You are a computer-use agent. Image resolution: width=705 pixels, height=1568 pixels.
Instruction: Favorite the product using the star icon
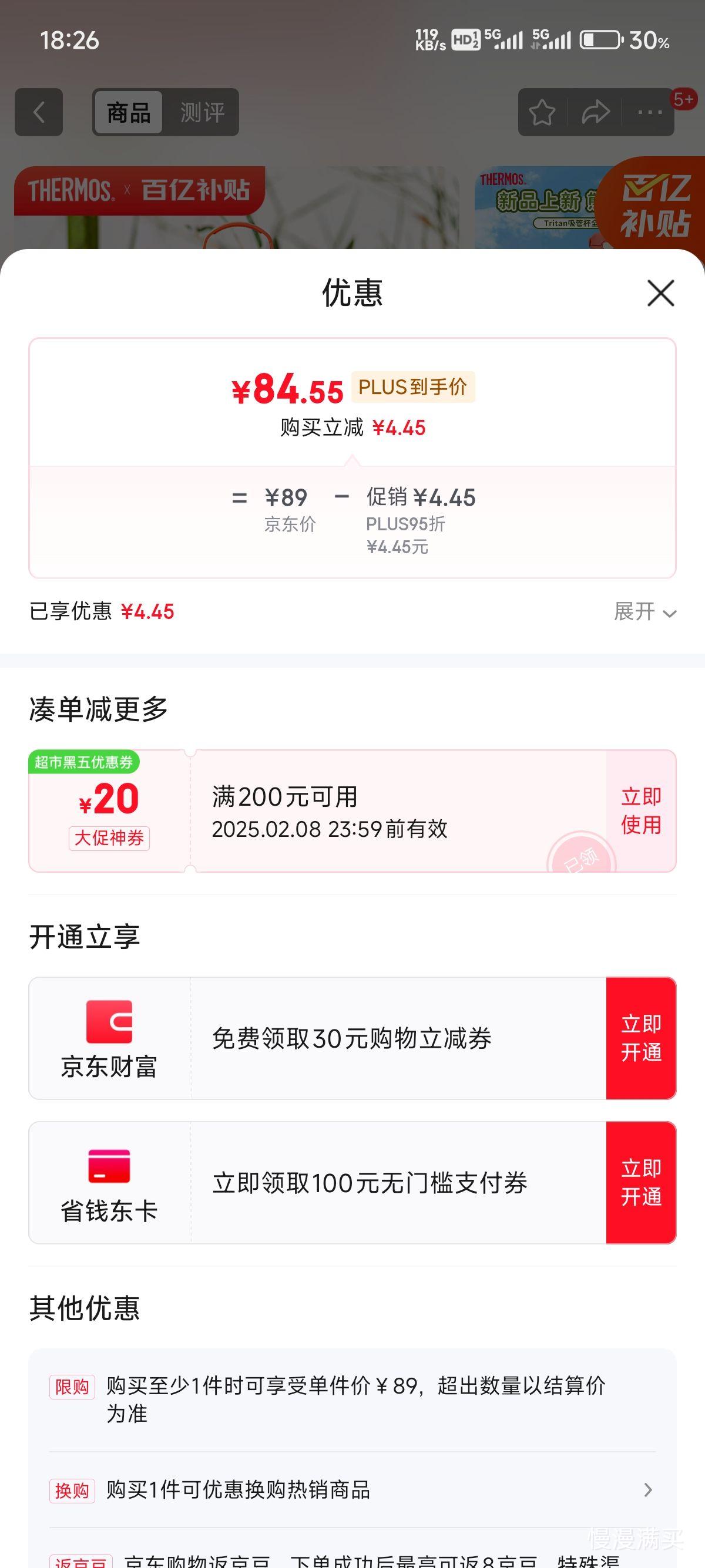[x=540, y=112]
